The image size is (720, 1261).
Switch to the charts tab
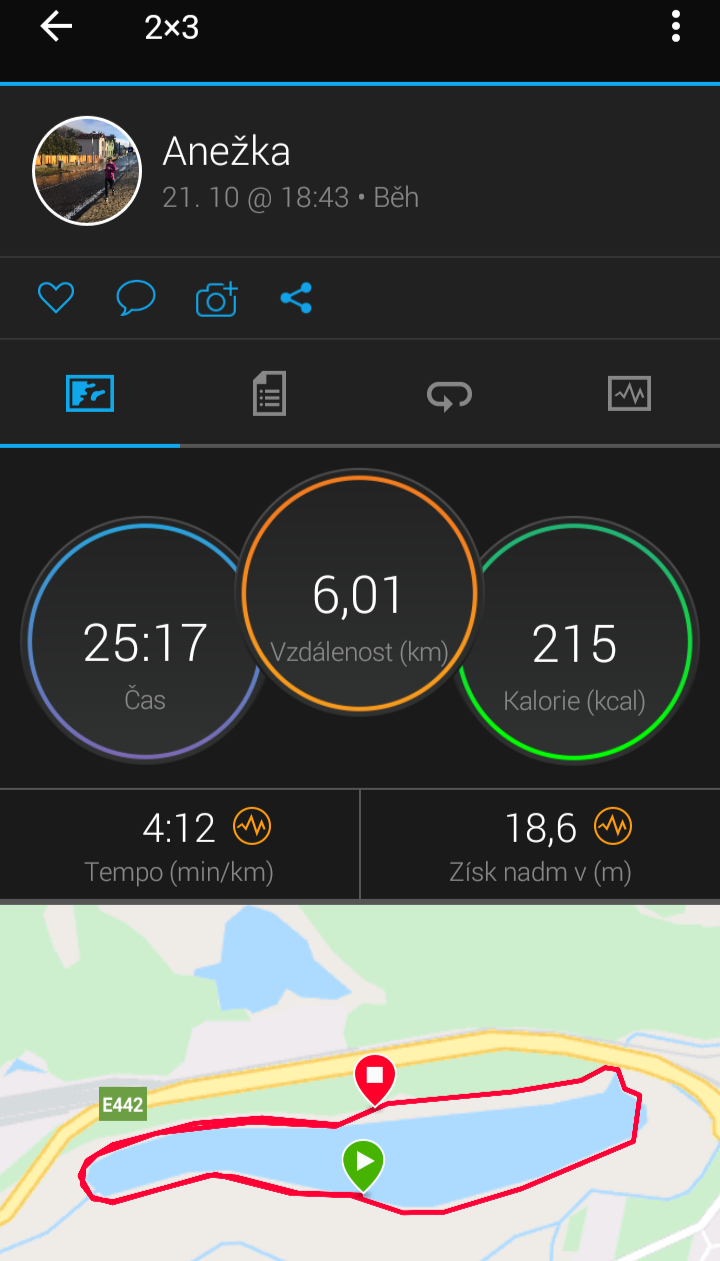(629, 393)
